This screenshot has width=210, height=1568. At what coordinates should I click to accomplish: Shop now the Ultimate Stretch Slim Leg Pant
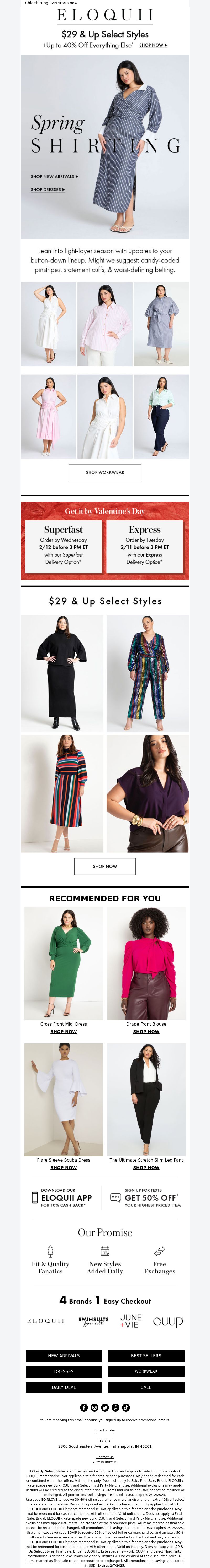146,1167
